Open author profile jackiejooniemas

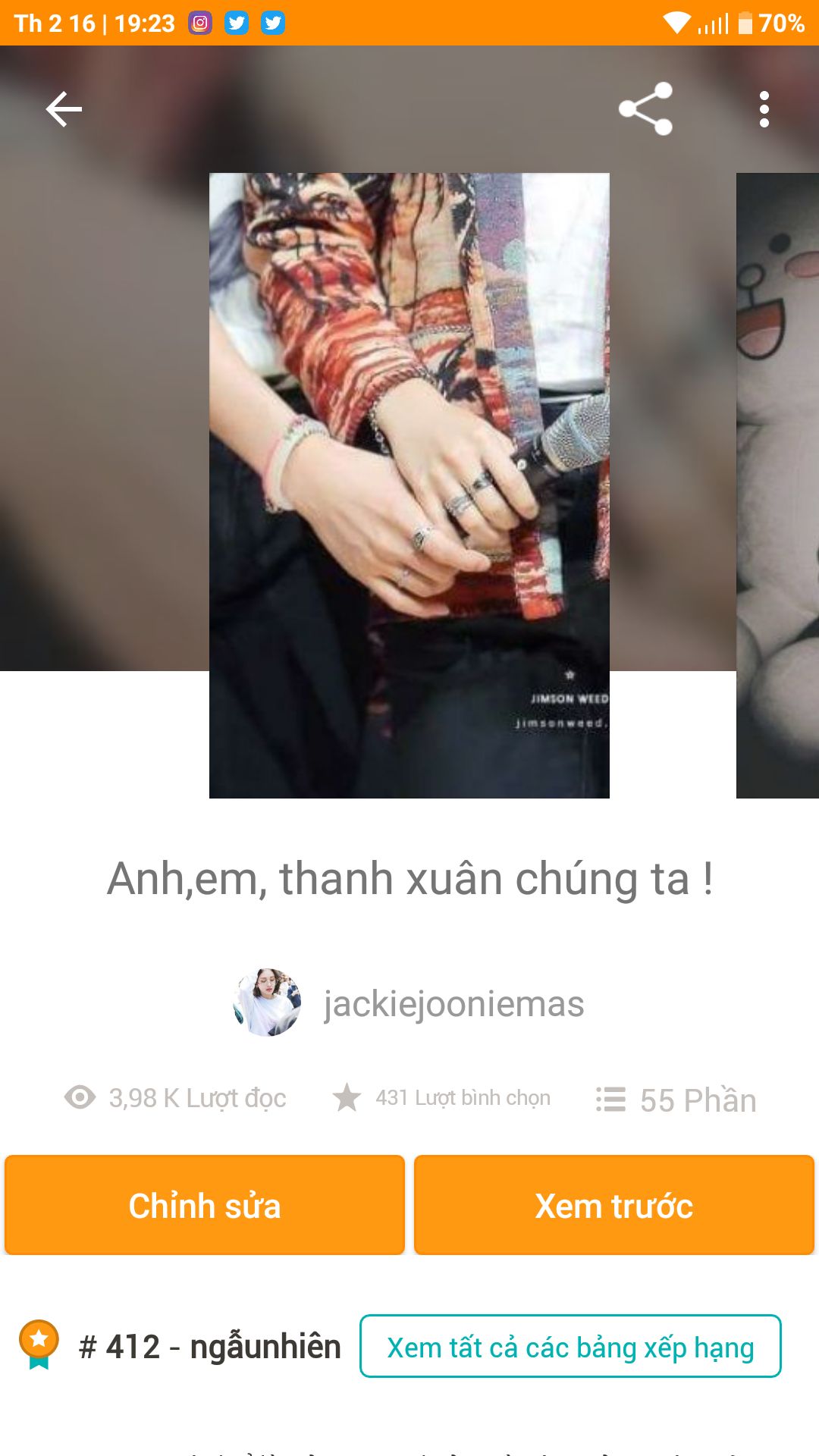(x=409, y=1003)
